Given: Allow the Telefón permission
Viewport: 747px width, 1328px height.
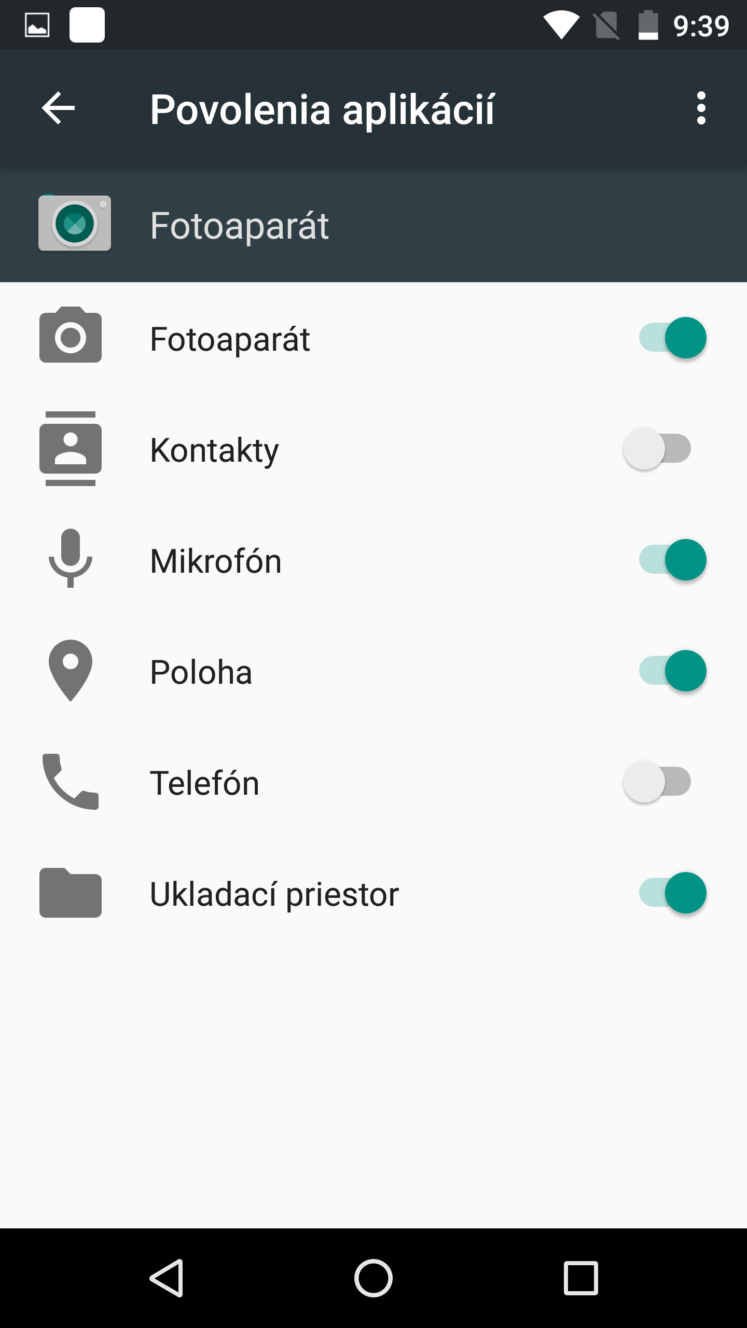Looking at the screenshot, I should tap(658, 782).
